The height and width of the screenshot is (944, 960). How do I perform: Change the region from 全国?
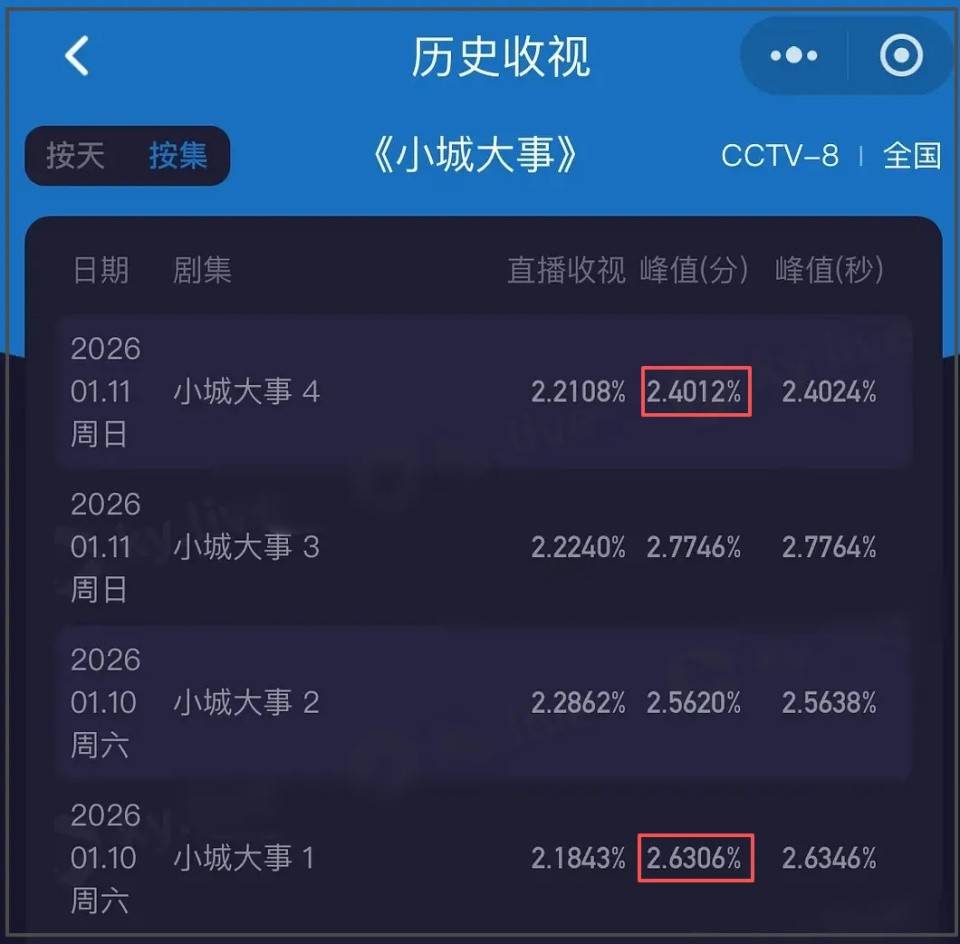click(x=912, y=156)
